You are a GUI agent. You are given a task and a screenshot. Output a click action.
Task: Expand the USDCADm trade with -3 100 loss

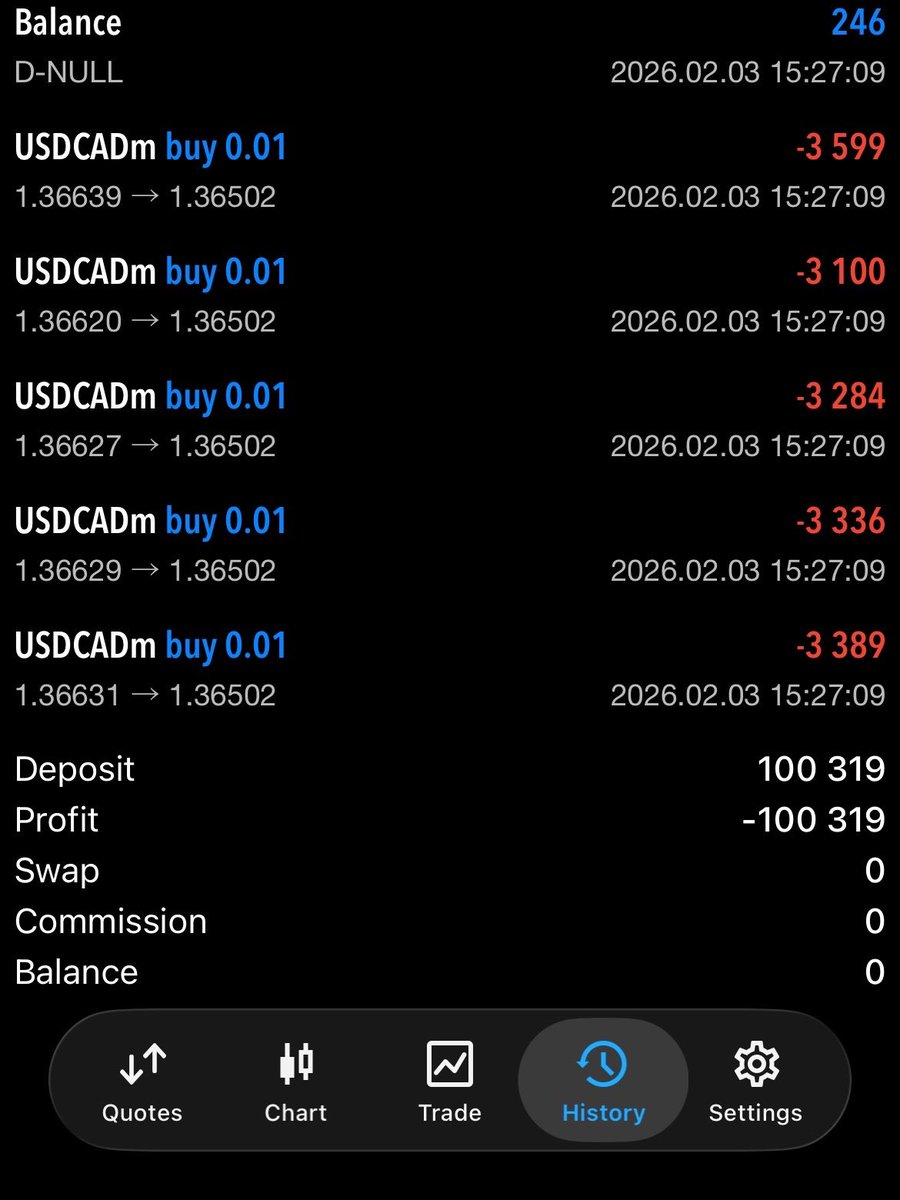(x=450, y=296)
